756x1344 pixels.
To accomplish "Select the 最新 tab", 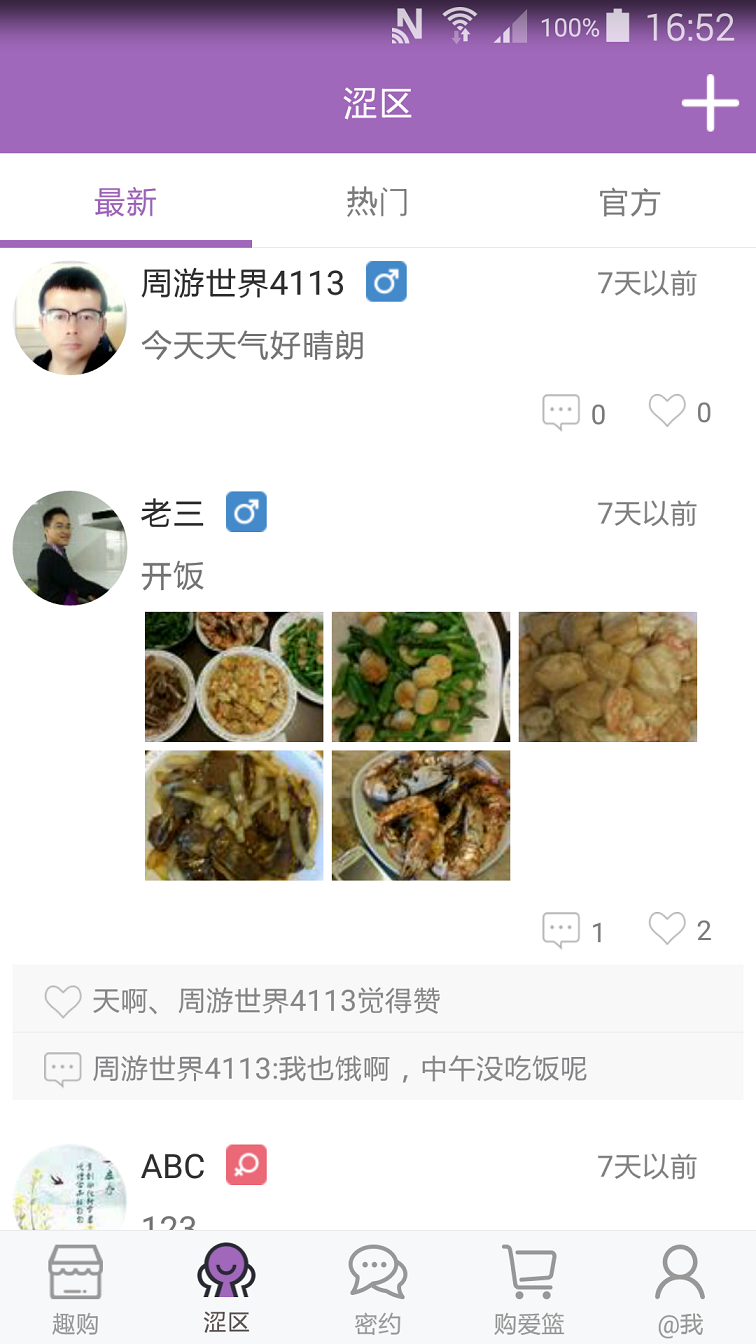I will [126, 203].
